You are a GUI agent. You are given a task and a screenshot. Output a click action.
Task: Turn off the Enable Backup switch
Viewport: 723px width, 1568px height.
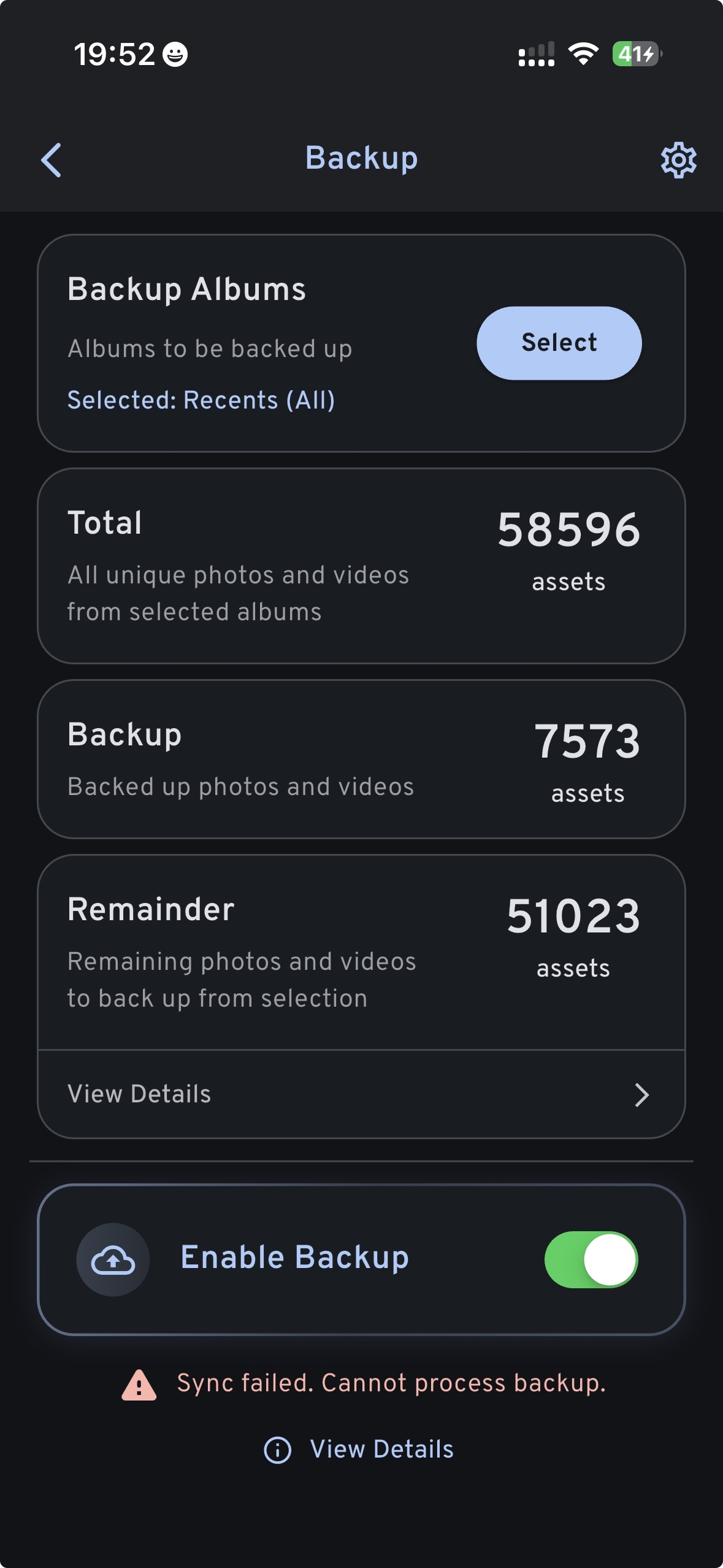pyautogui.click(x=591, y=1259)
